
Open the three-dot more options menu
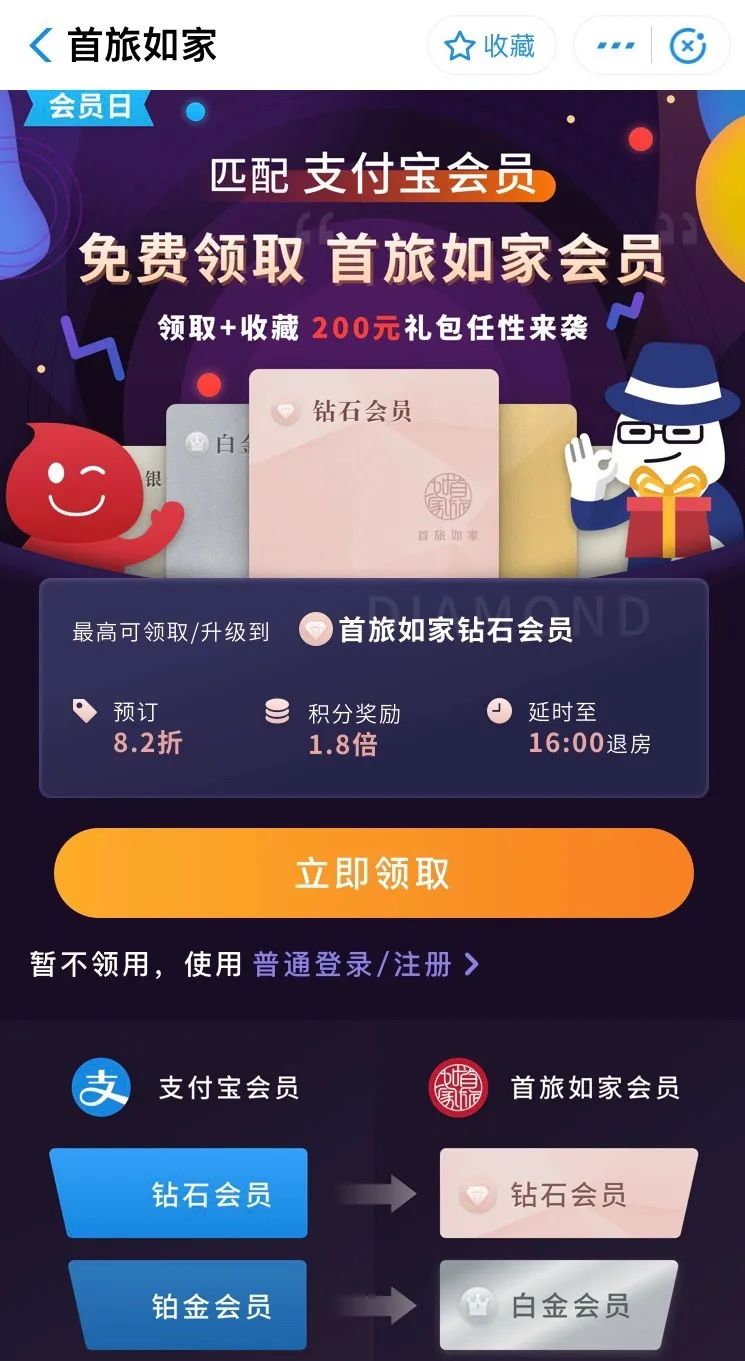[x=614, y=45]
